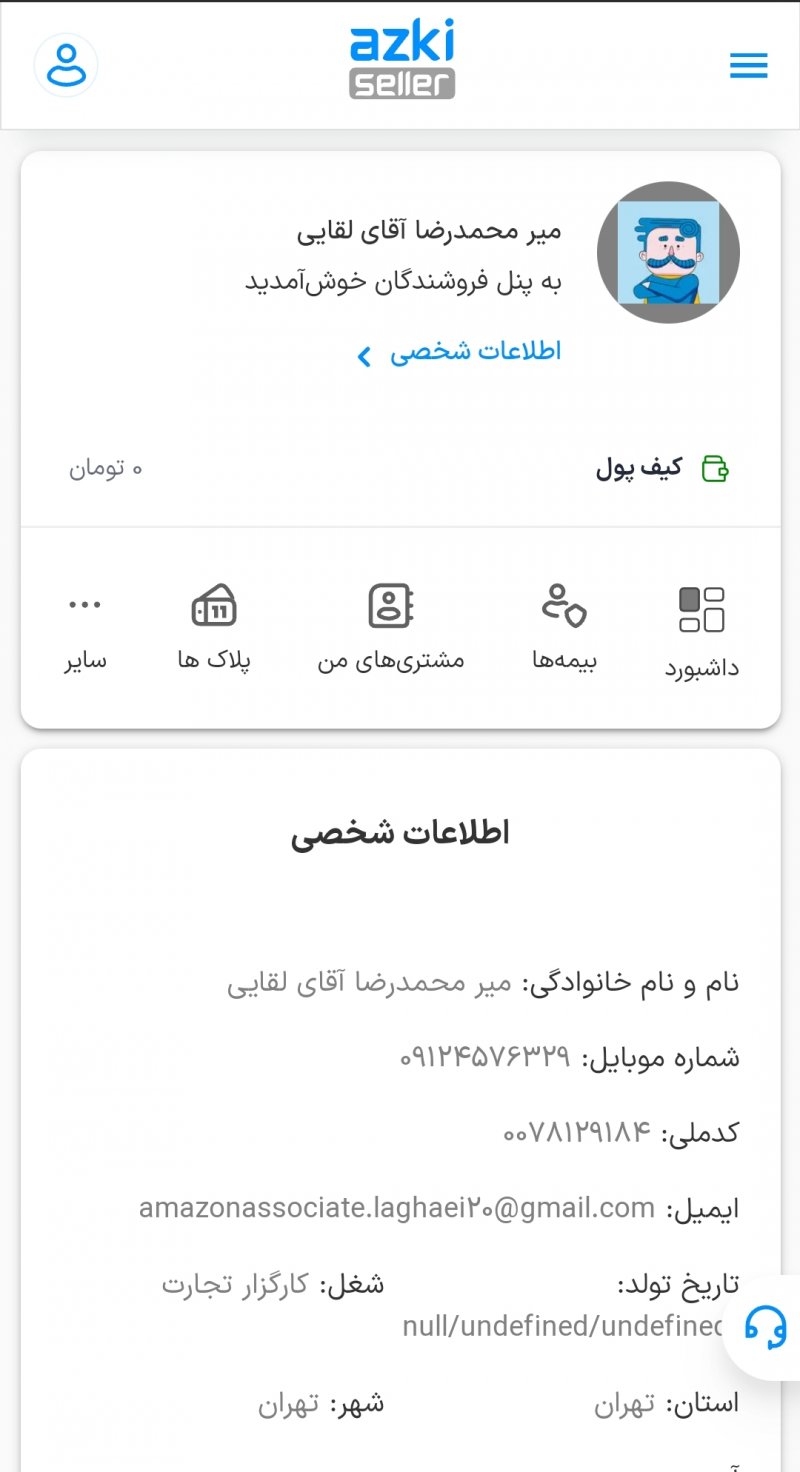Go to the پلاک ها tab
The height and width of the screenshot is (1472, 800).
[x=213, y=627]
